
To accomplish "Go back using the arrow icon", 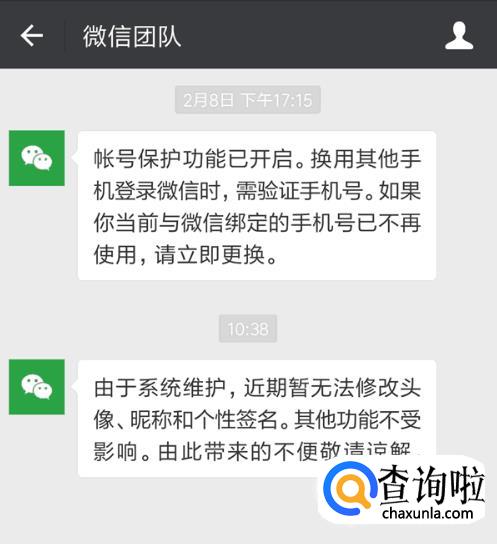I will (32, 35).
